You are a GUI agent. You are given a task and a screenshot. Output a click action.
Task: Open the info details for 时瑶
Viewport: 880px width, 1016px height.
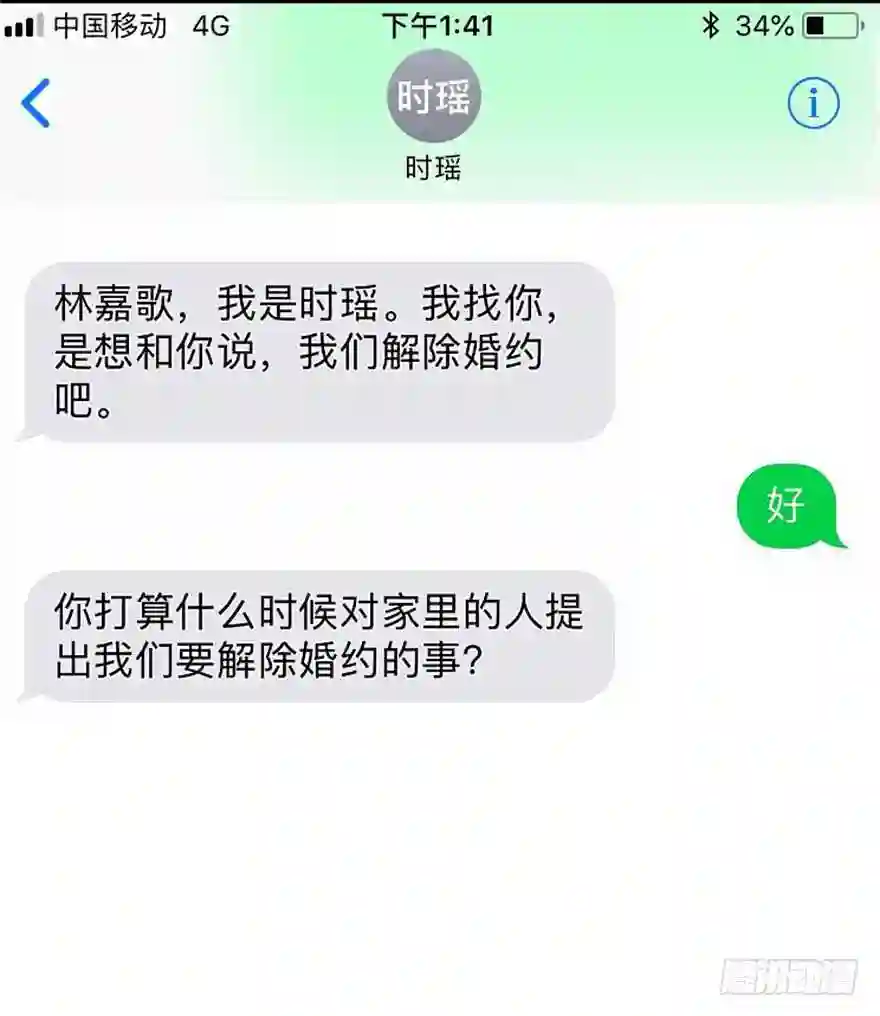pyautogui.click(x=813, y=103)
